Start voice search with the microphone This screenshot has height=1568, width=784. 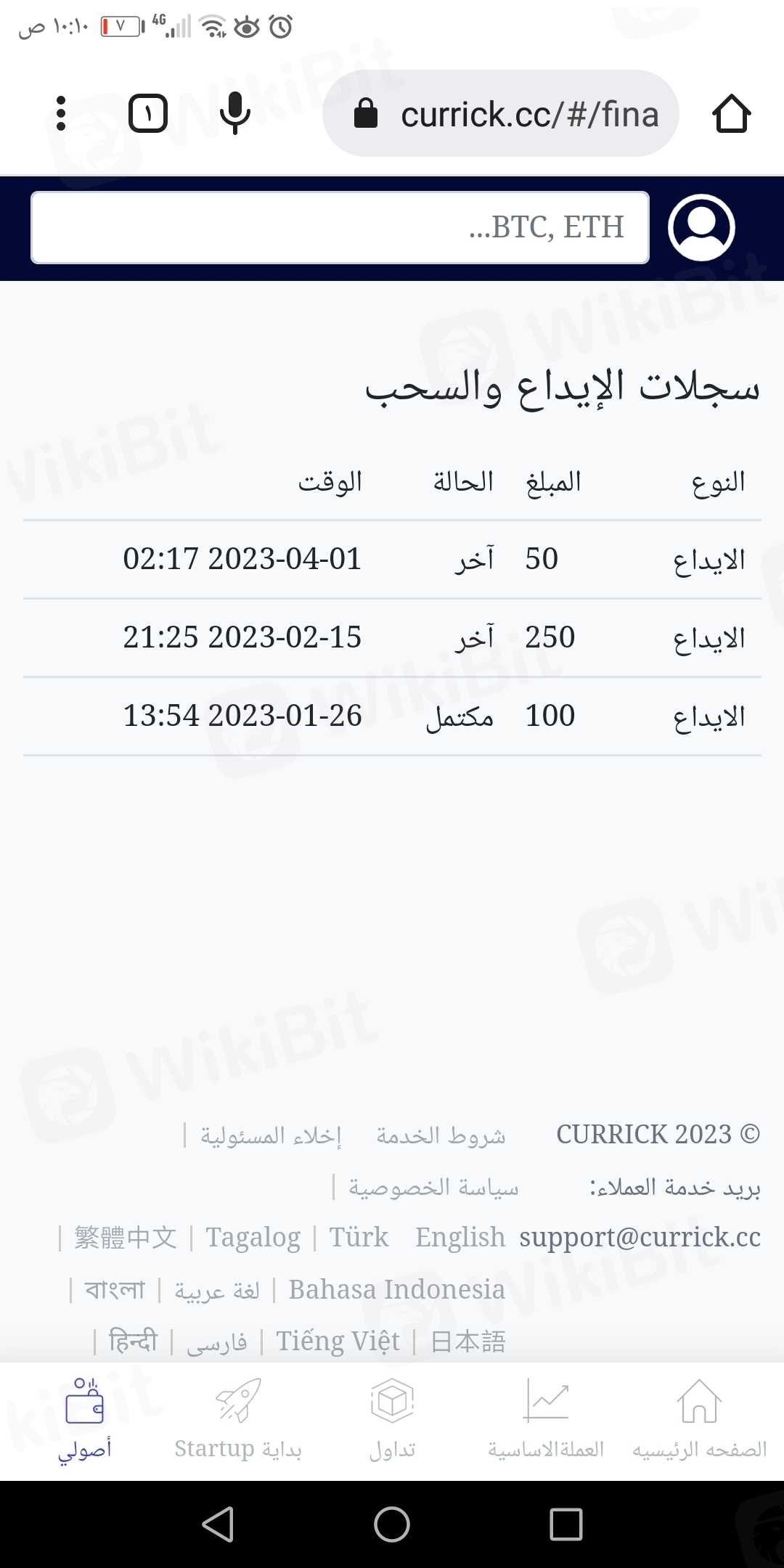click(x=235, y=114)
